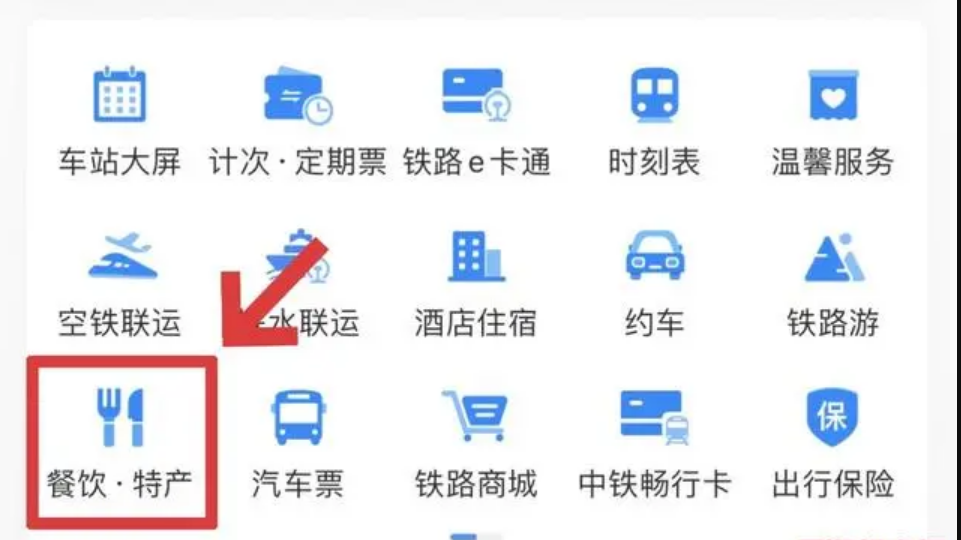This screenshot has height=540, width=961.
Task: Open 计次·定期票 tickets
Action: click(298, 120)
